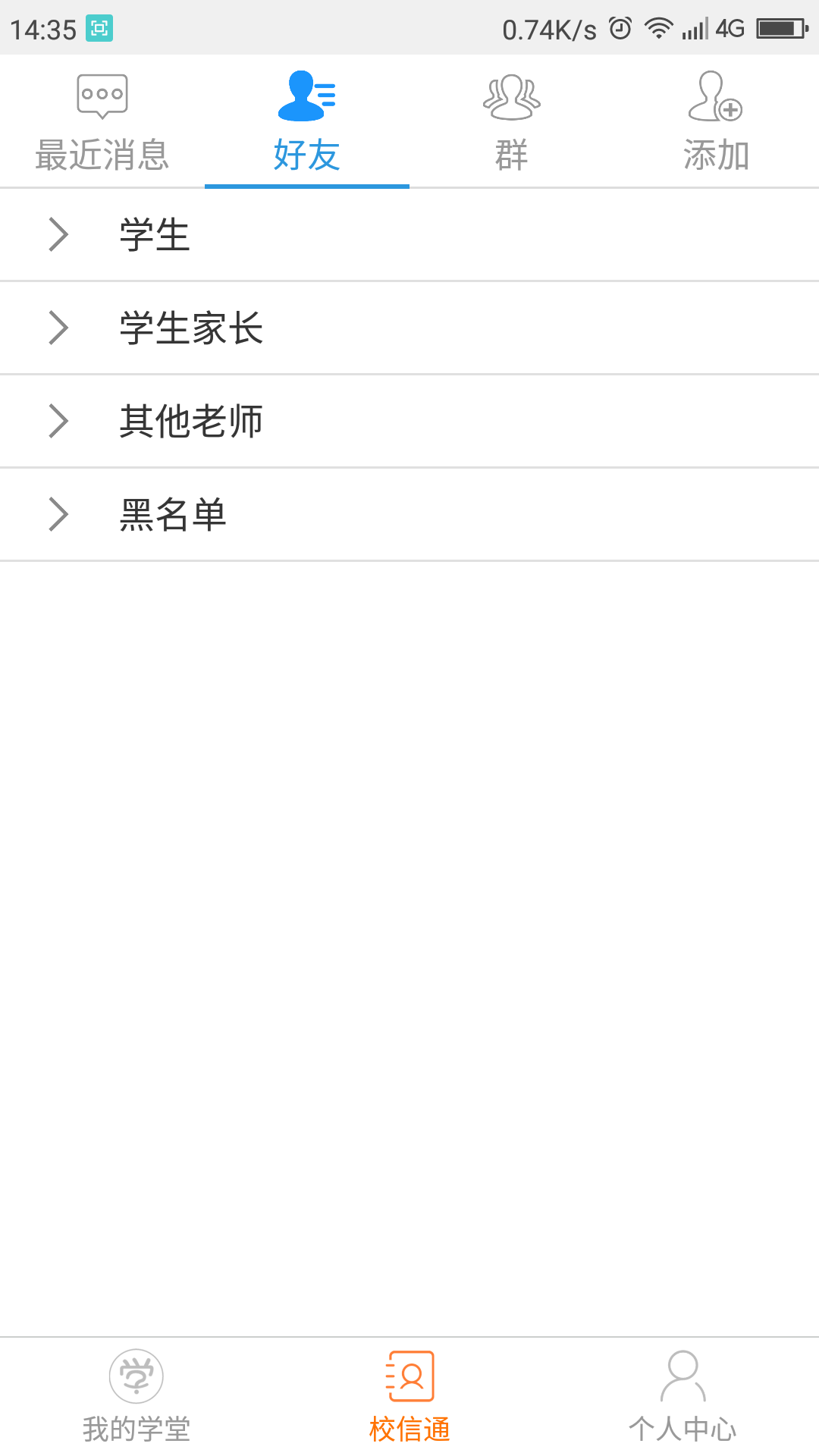This screenshot has width=819, height=1456.
Task: Switch to 个人中心 in bottom navigation
Action: point(682,1397)
